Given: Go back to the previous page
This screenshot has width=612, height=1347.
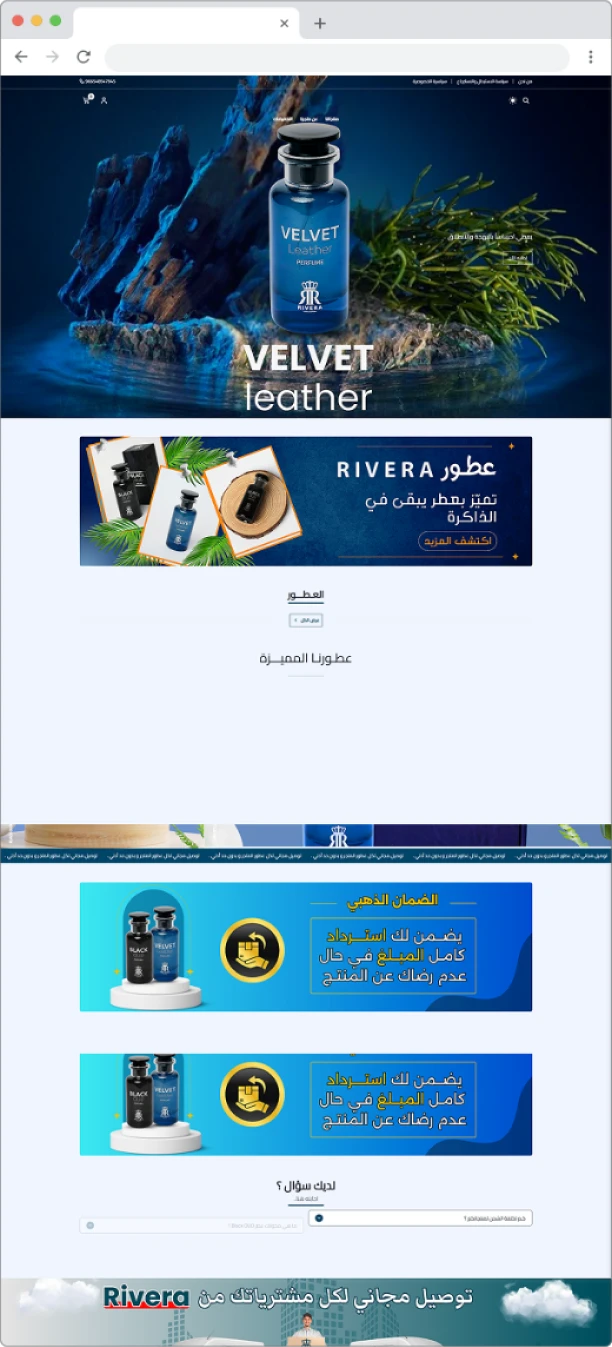Looking at the screenshot, I should [x=21, y=57].
